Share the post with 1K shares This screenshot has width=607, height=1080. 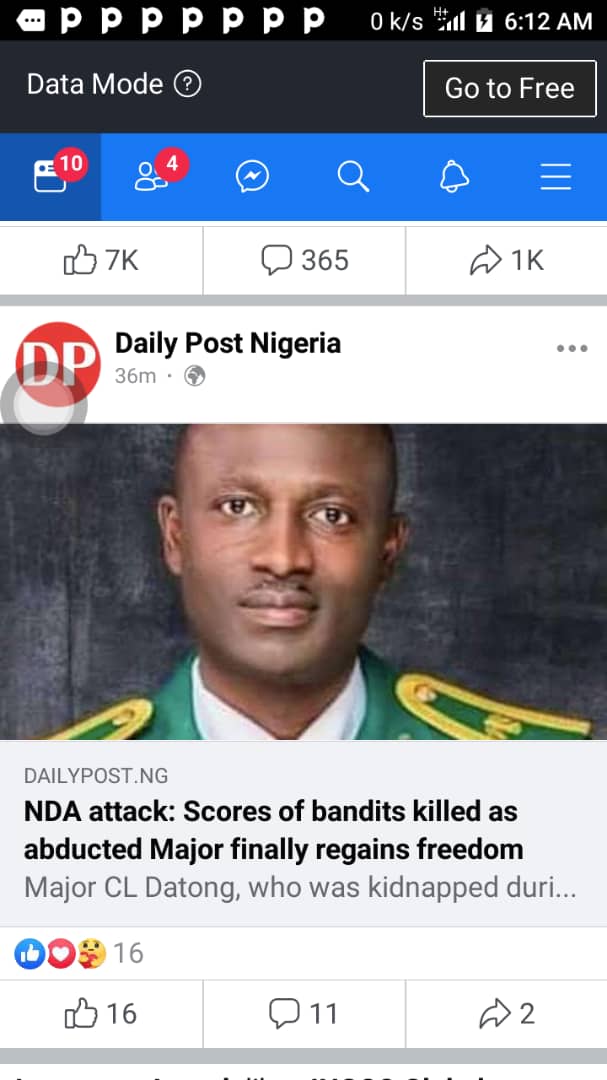[x=506, y=260]
